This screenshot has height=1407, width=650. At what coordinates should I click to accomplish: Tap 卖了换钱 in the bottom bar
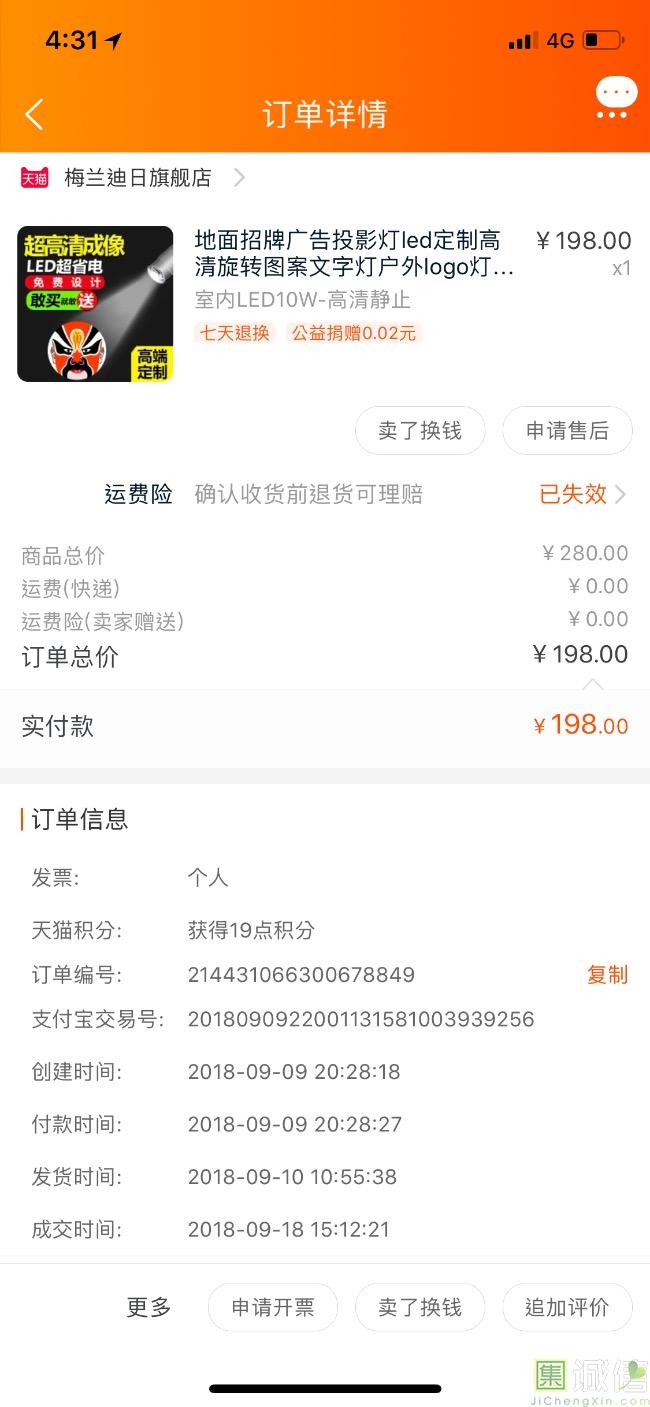tap(420, 1307)
